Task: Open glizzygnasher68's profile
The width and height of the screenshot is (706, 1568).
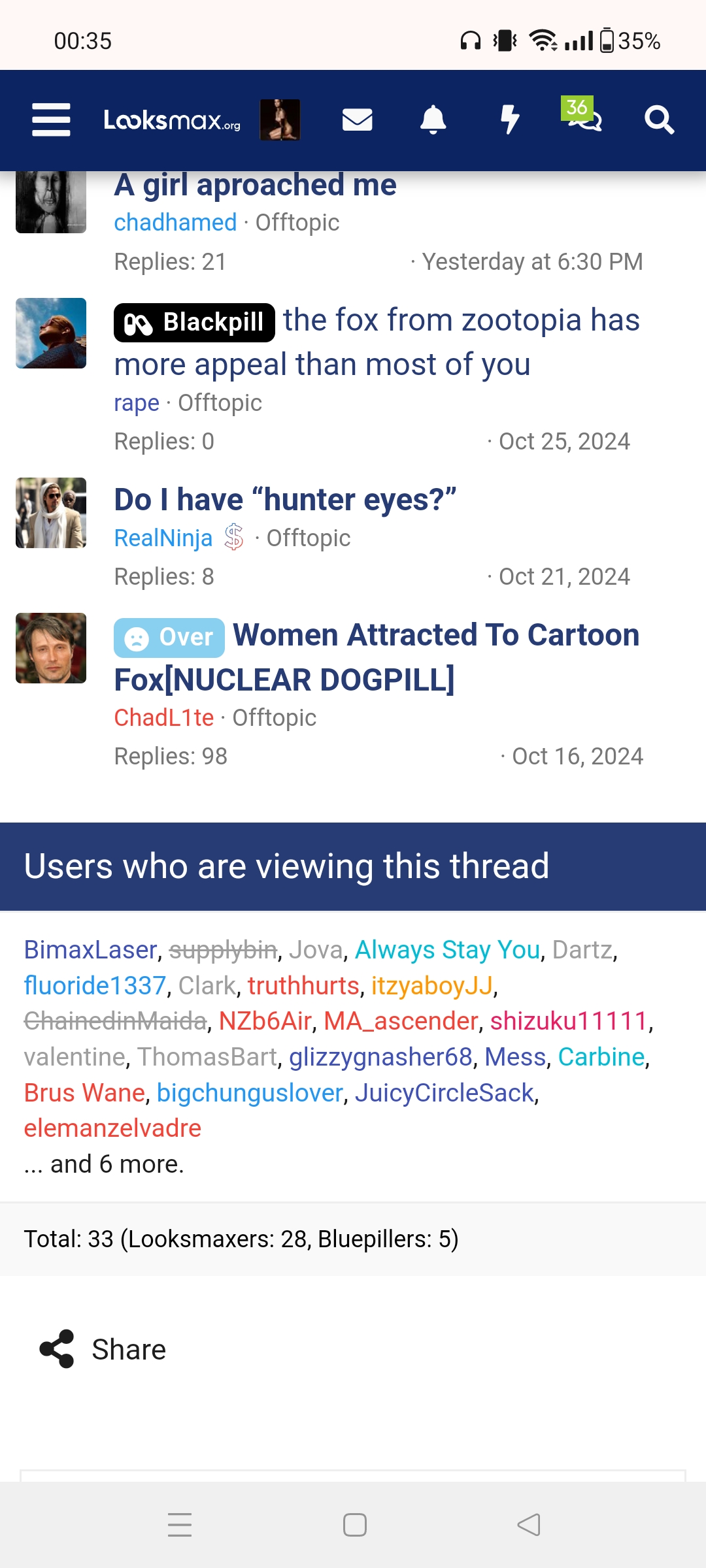Action: pyautogui.click(x=380, y=1057)
